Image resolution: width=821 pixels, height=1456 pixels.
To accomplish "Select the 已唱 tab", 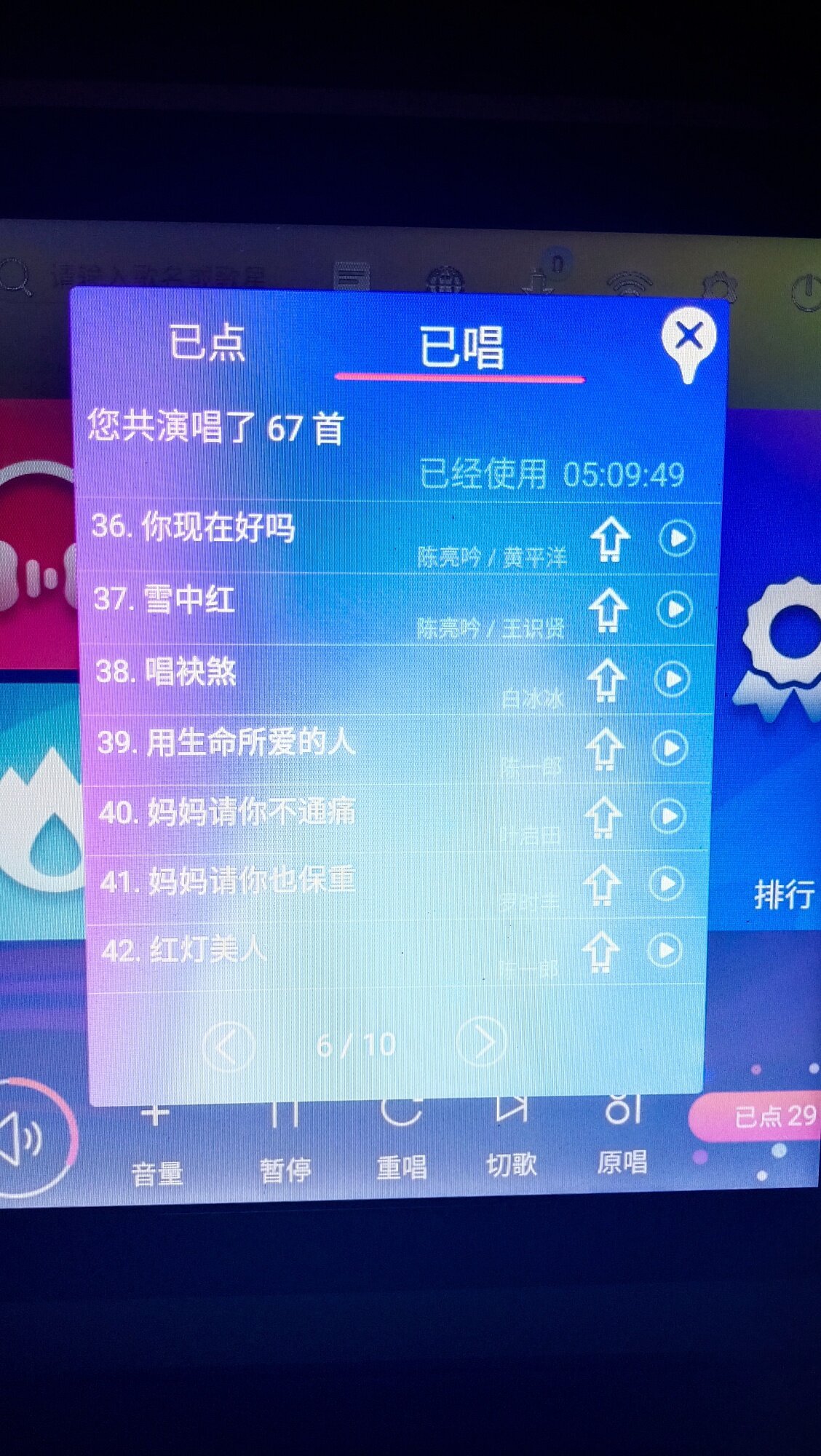I will 461,347.
